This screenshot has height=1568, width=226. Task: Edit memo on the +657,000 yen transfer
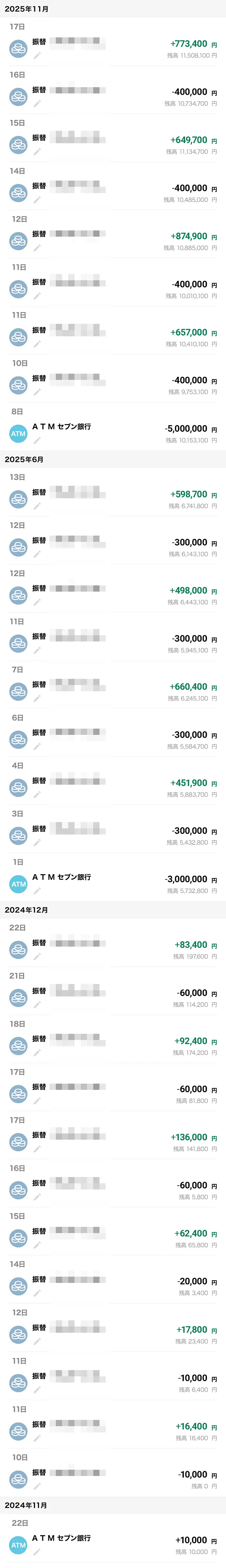pyautogui.click(x=37, y=344)
